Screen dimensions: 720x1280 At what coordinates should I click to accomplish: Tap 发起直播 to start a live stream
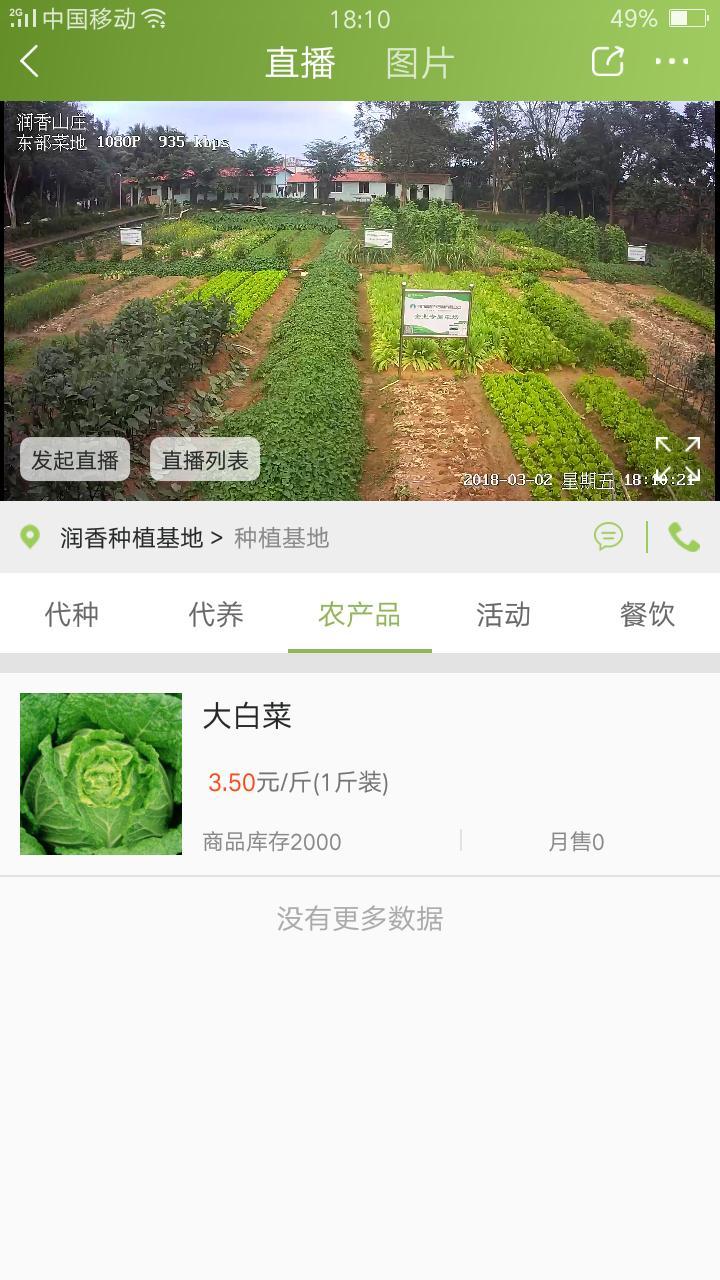[x=74, y=459]
